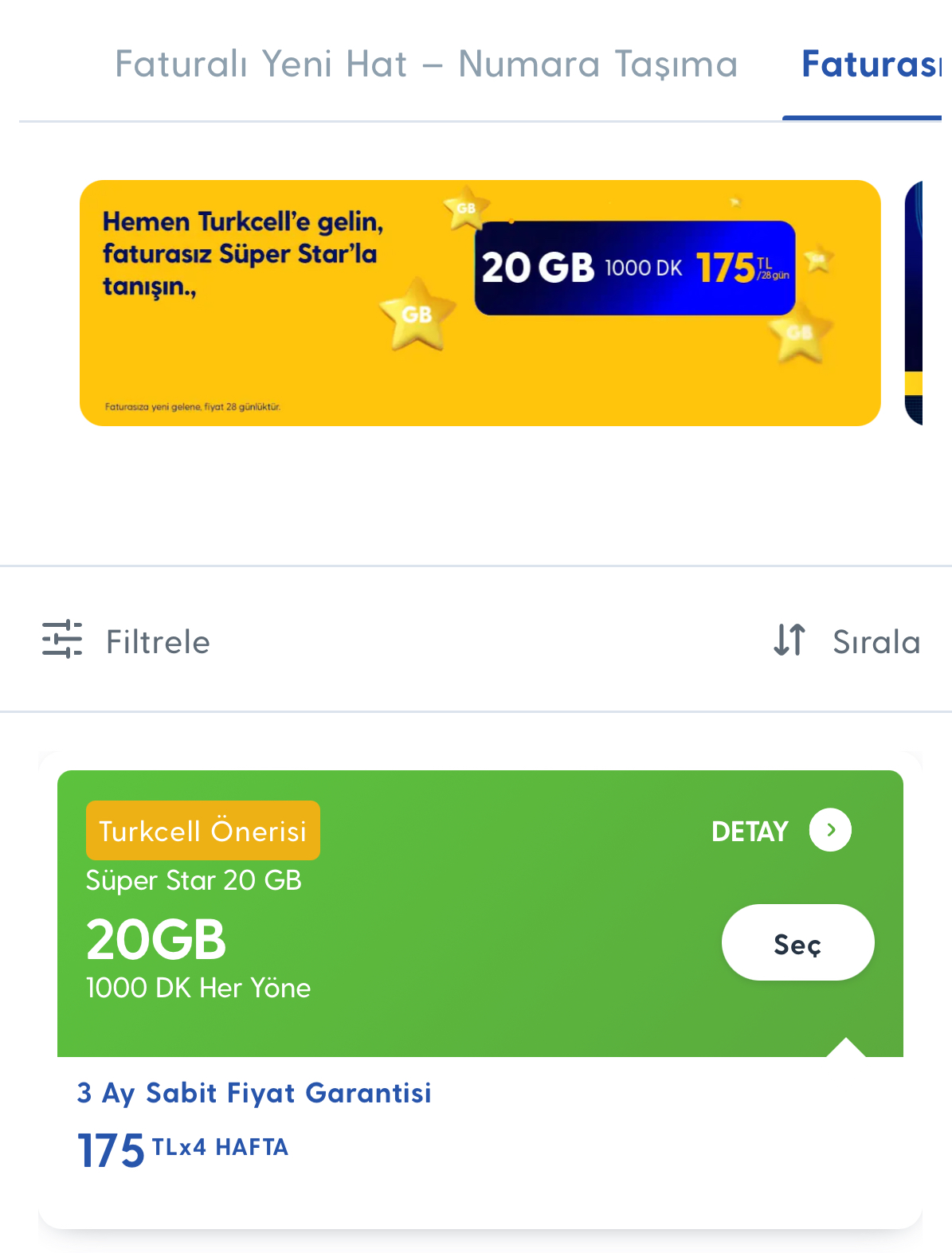Open the Filtrele filter options
This screenshot has width=952, height=1253.
(x=127, y=641)
